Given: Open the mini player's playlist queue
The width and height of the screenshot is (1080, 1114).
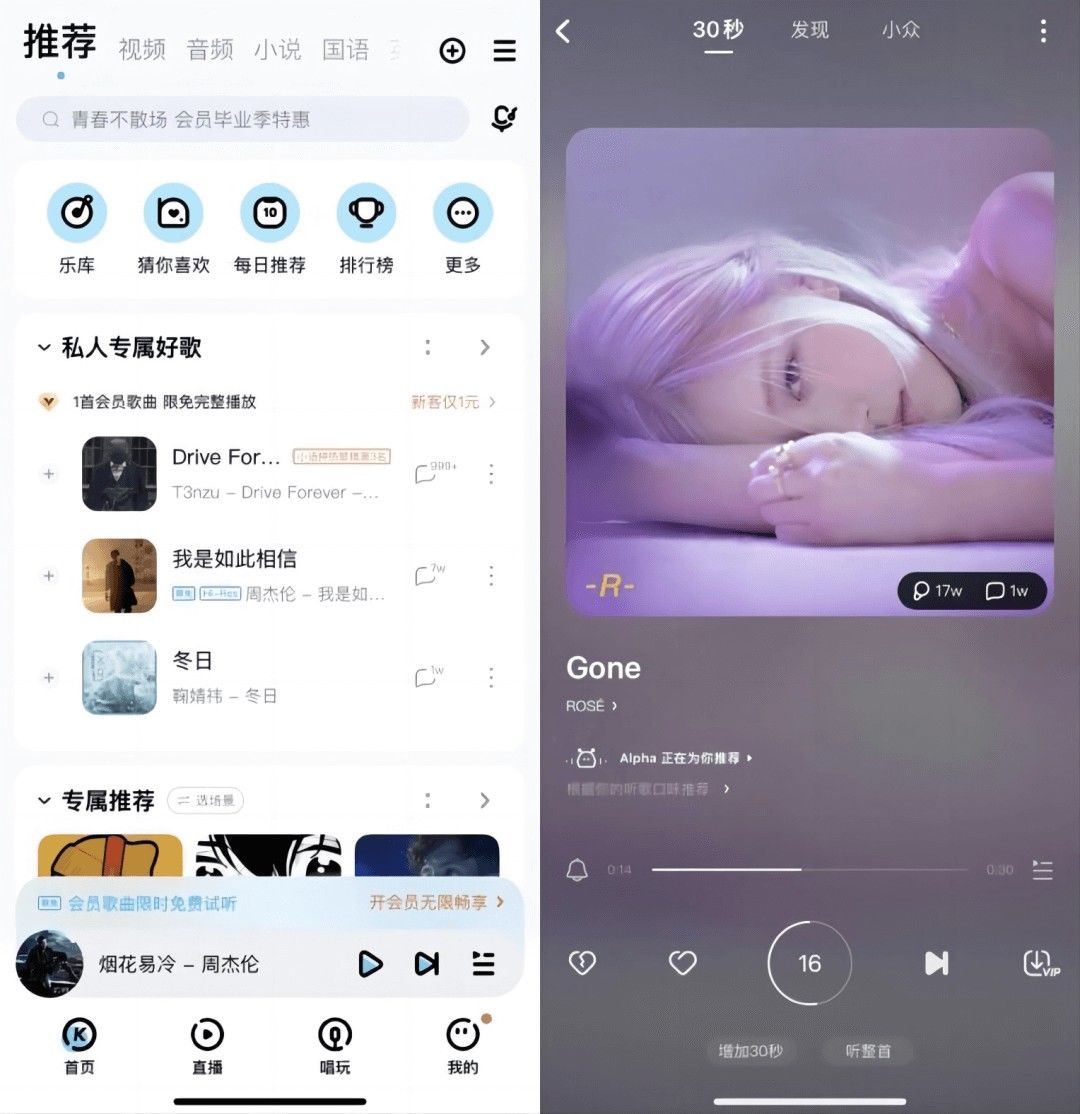Looking at the screenshot, I should point(483,964).
